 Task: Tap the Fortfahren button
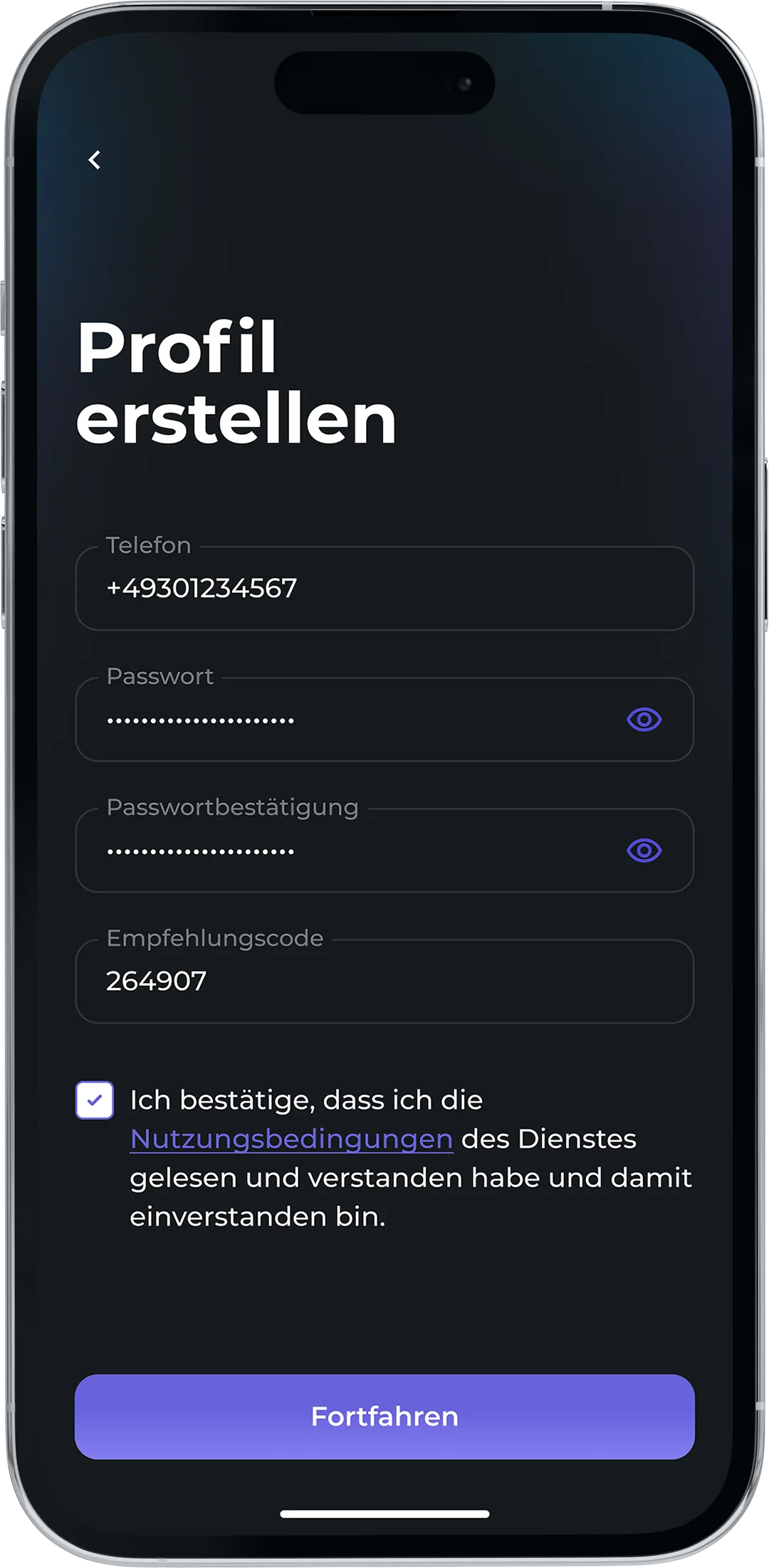click(384, 1416)
